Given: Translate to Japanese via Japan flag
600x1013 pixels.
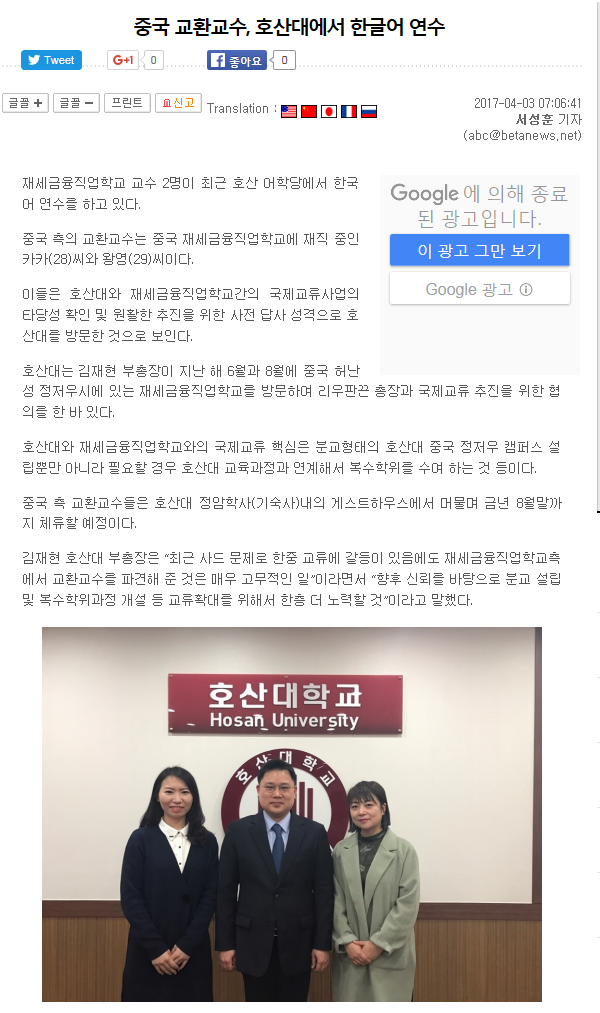Looking at the screenshot, I should 329,112.
